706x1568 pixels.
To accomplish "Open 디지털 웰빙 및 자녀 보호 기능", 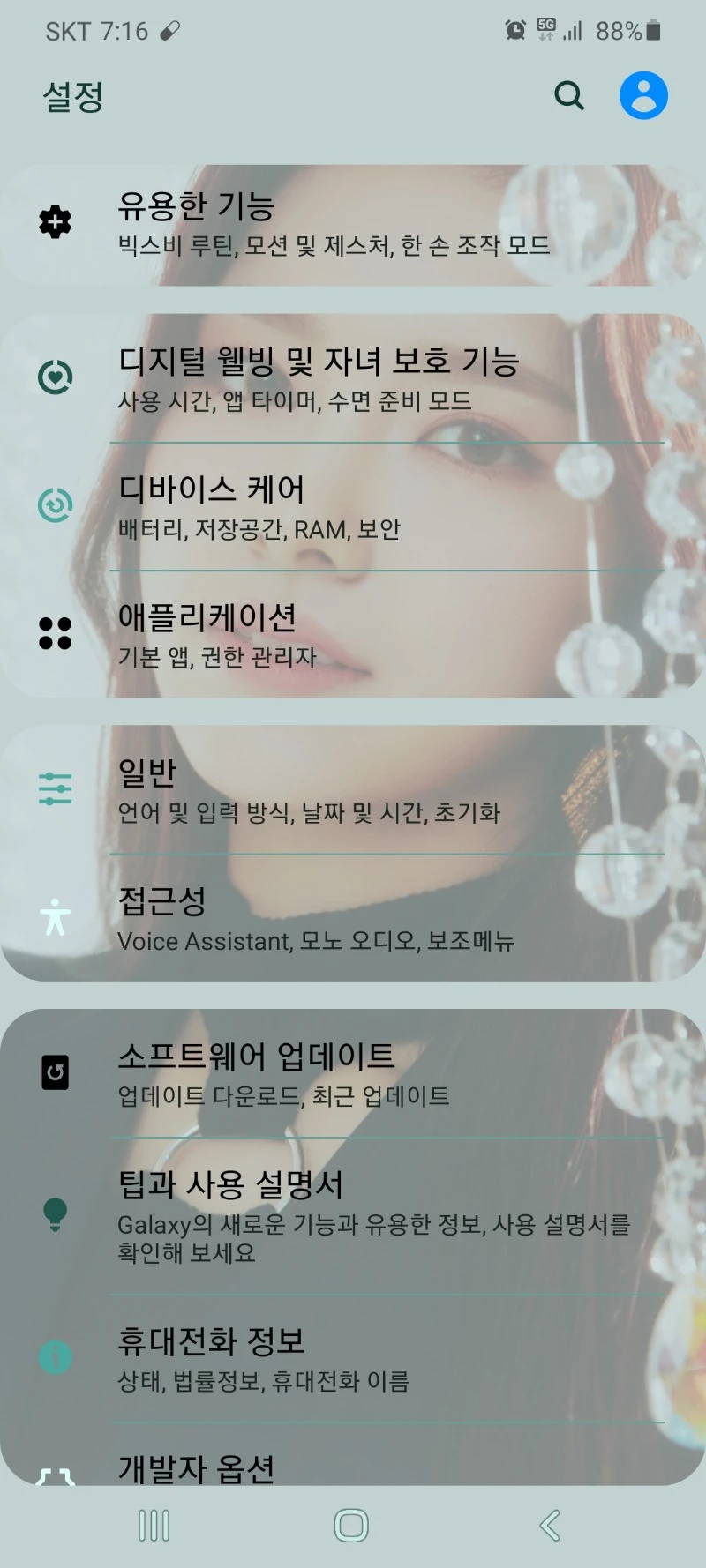I will (353, 378).
